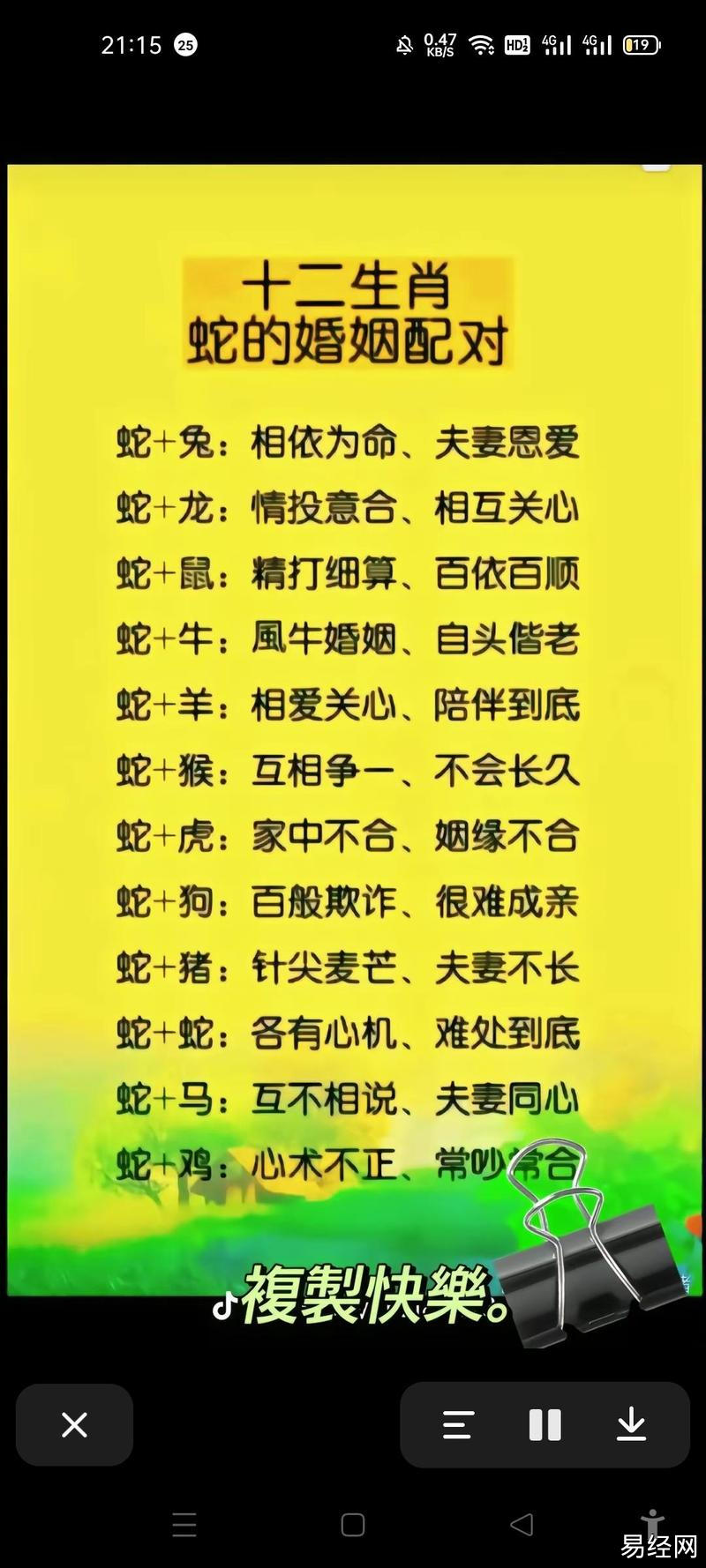Image resolution: width=706 pixels, height=1568 pixels.
Task: Download this video
Action: (x=631, y=1424)
